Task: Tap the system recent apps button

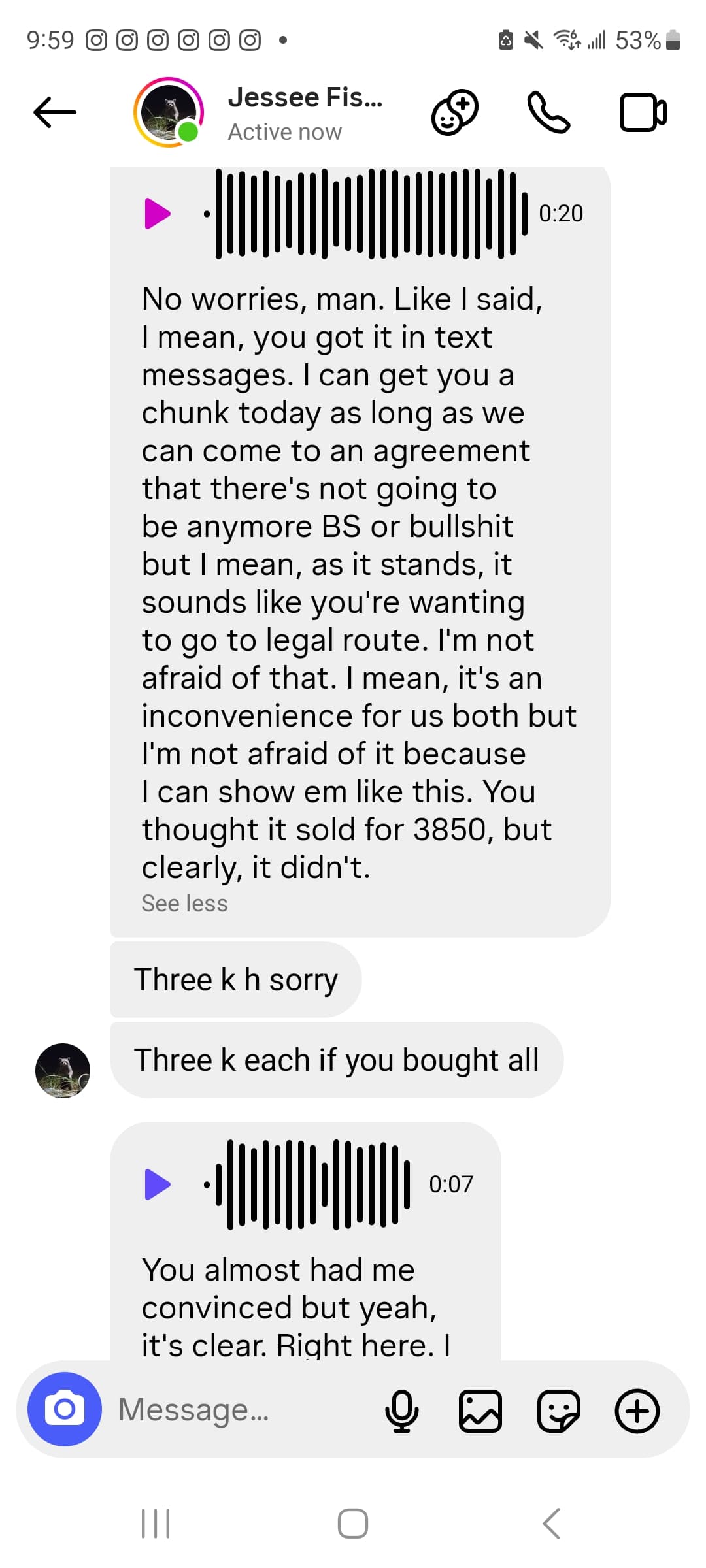Action: pos(156,1524)
